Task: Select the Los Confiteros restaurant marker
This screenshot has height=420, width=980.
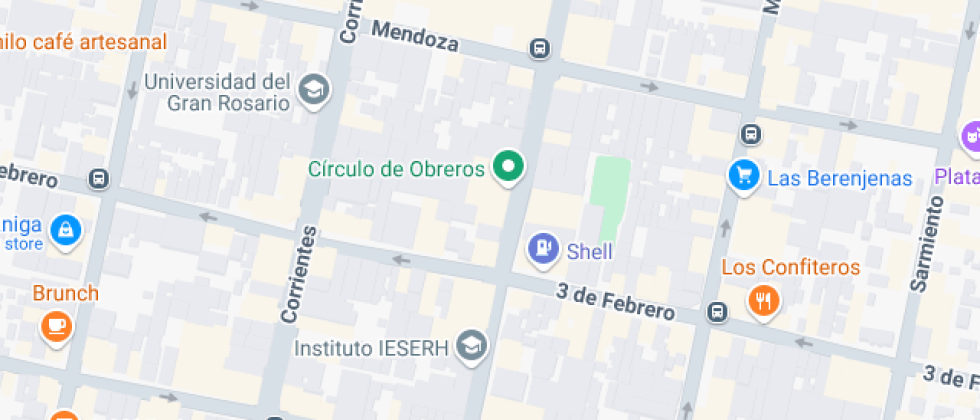Action: pos(763,302)
